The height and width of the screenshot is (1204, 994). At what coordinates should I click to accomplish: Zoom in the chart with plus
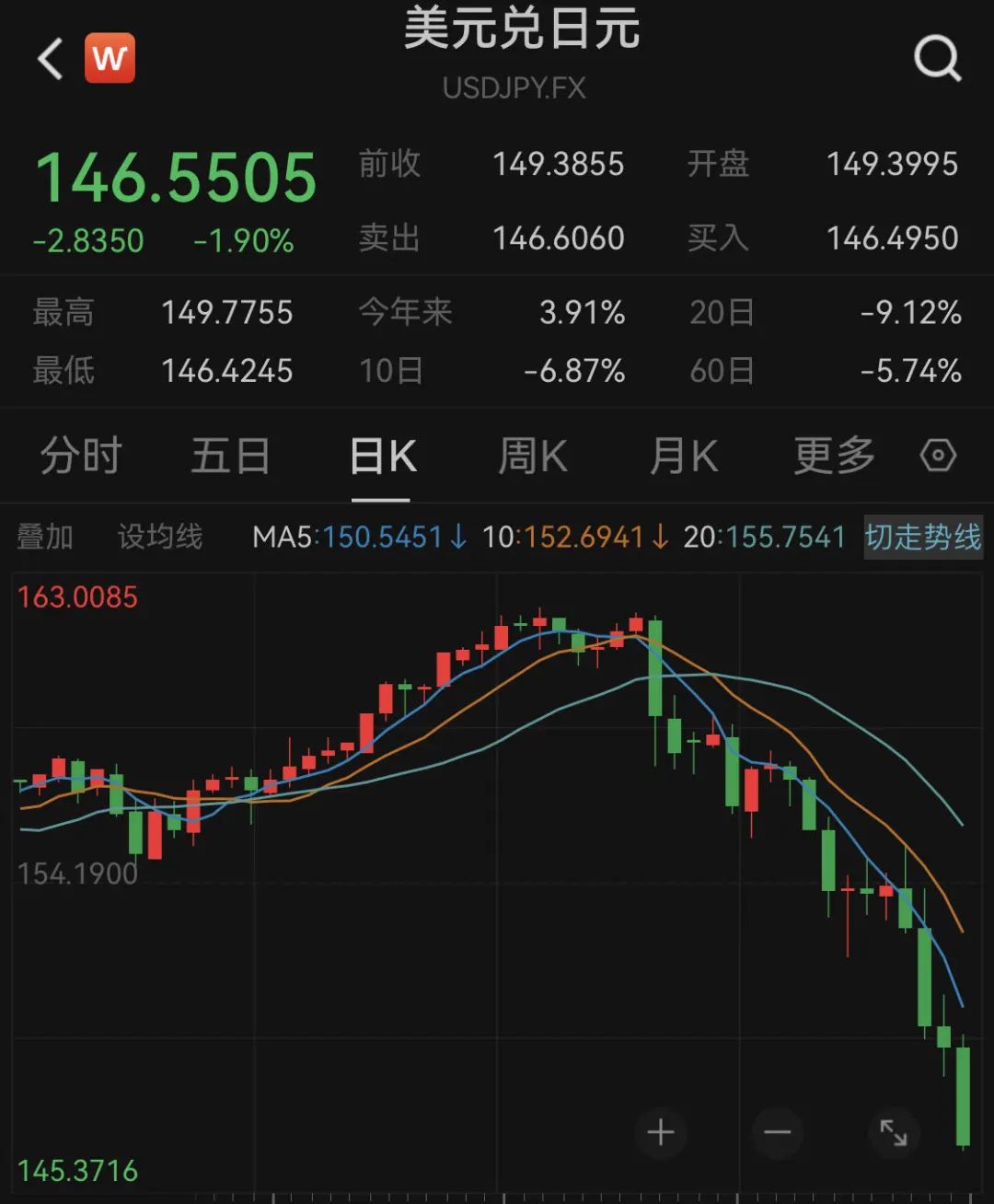click(x=661, y=1132)
